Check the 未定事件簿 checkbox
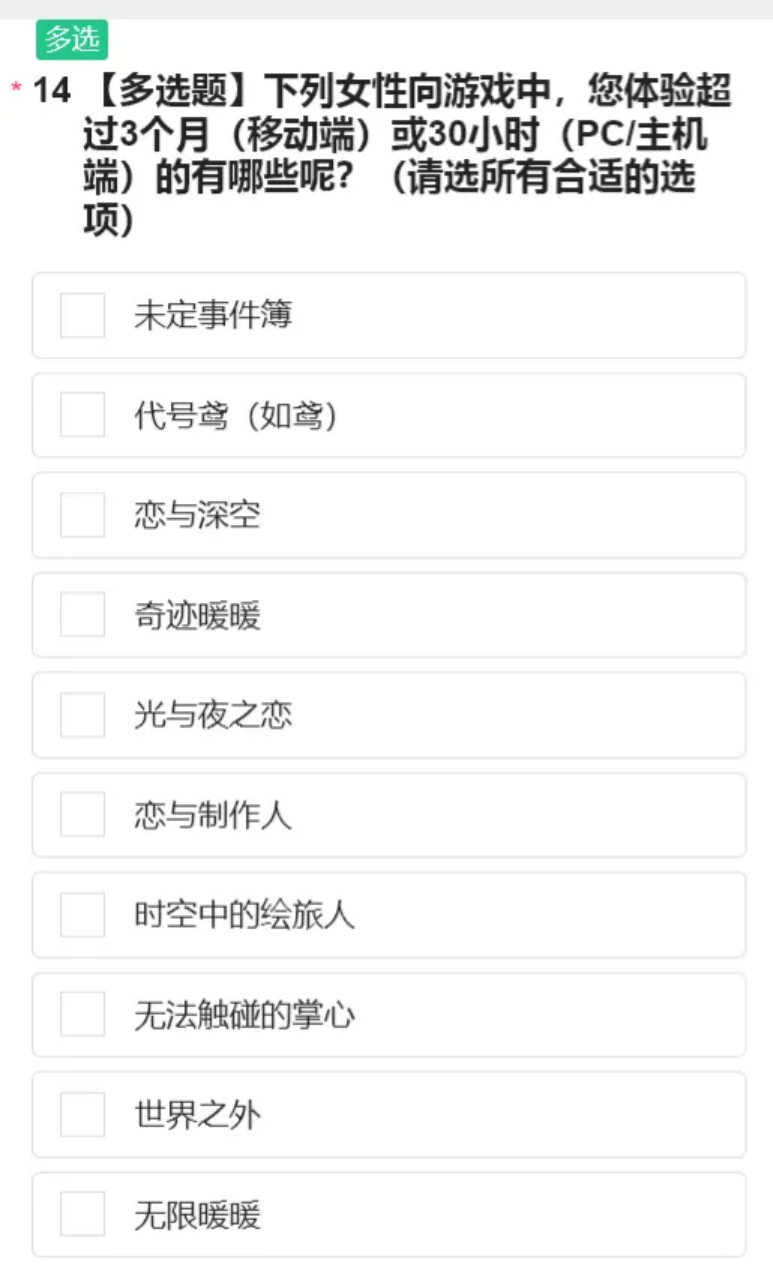The width and height of the screenshot is (773, 1265). (x=81, y=315)
